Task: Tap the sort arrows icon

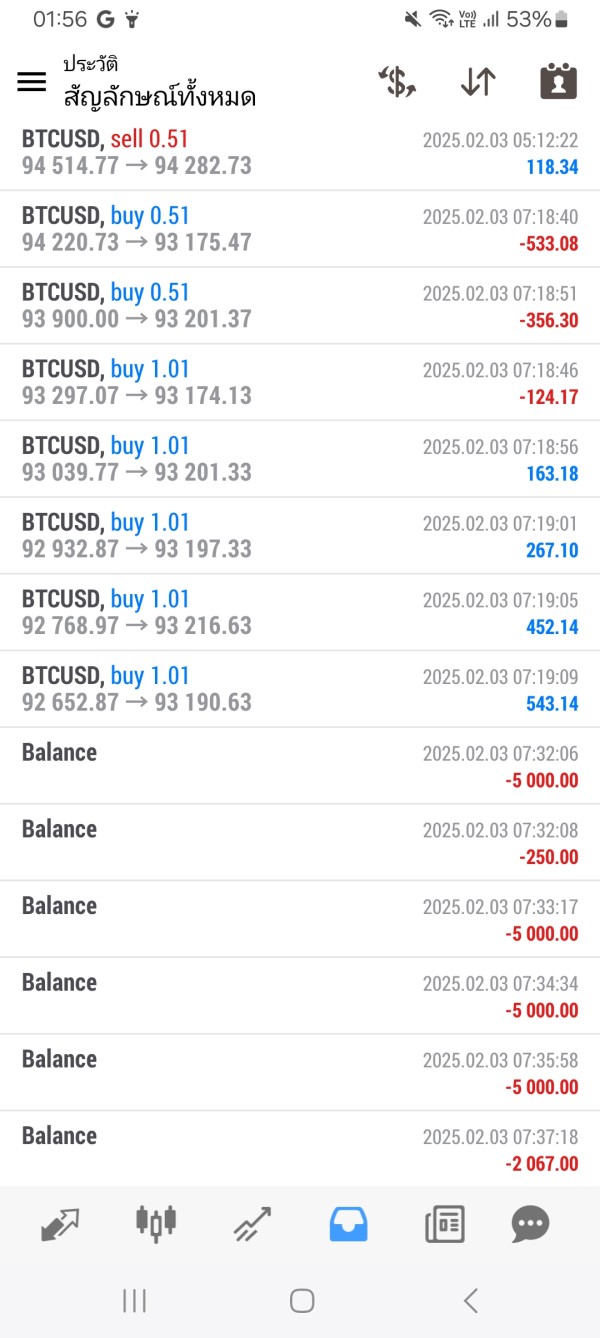Action: (x=478, y=82)
